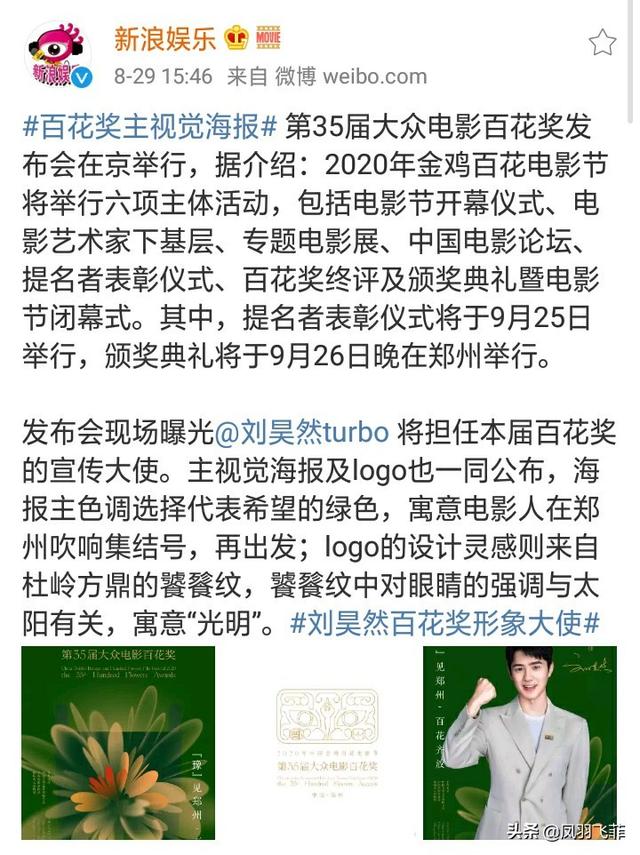View the white logo design image
The height and width of the screenshot is (855, 640).
(319, 742)
